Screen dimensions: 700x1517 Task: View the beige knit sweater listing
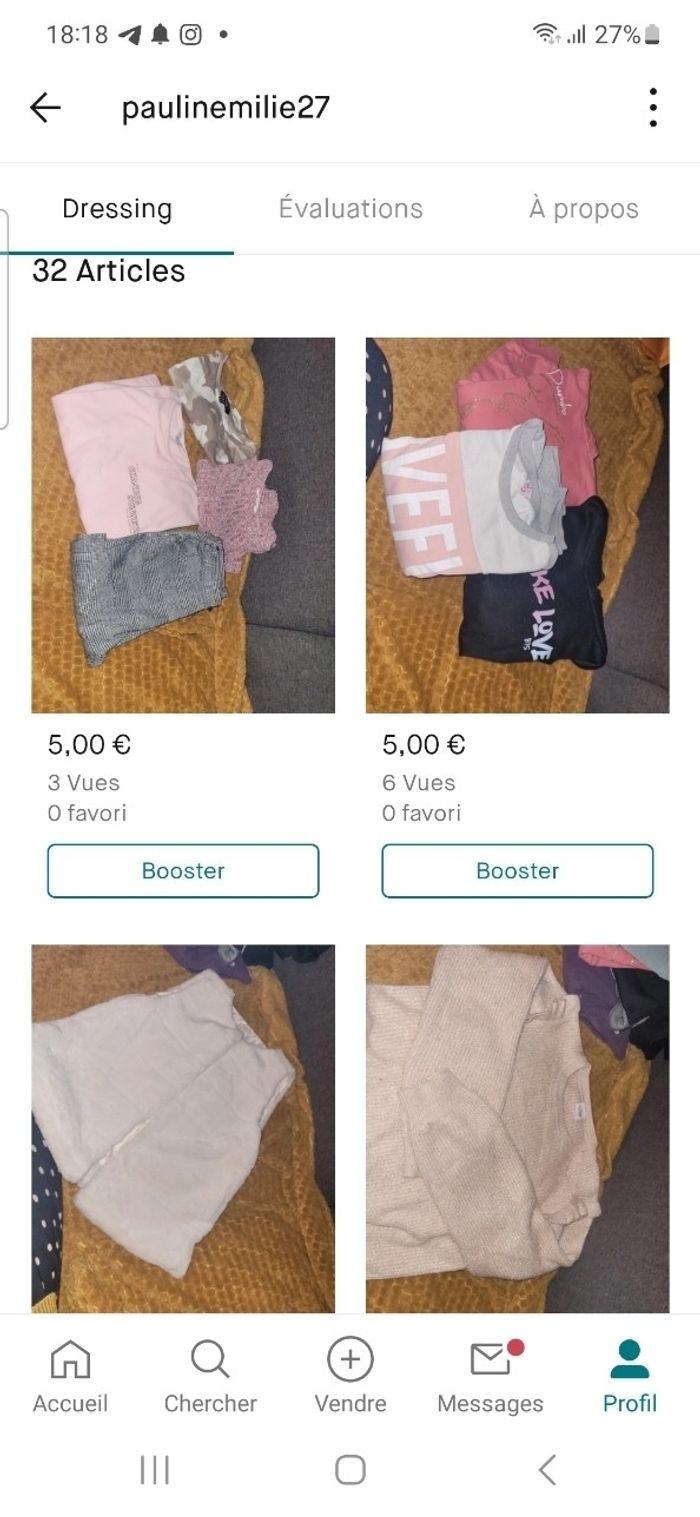pos(517,1128)
